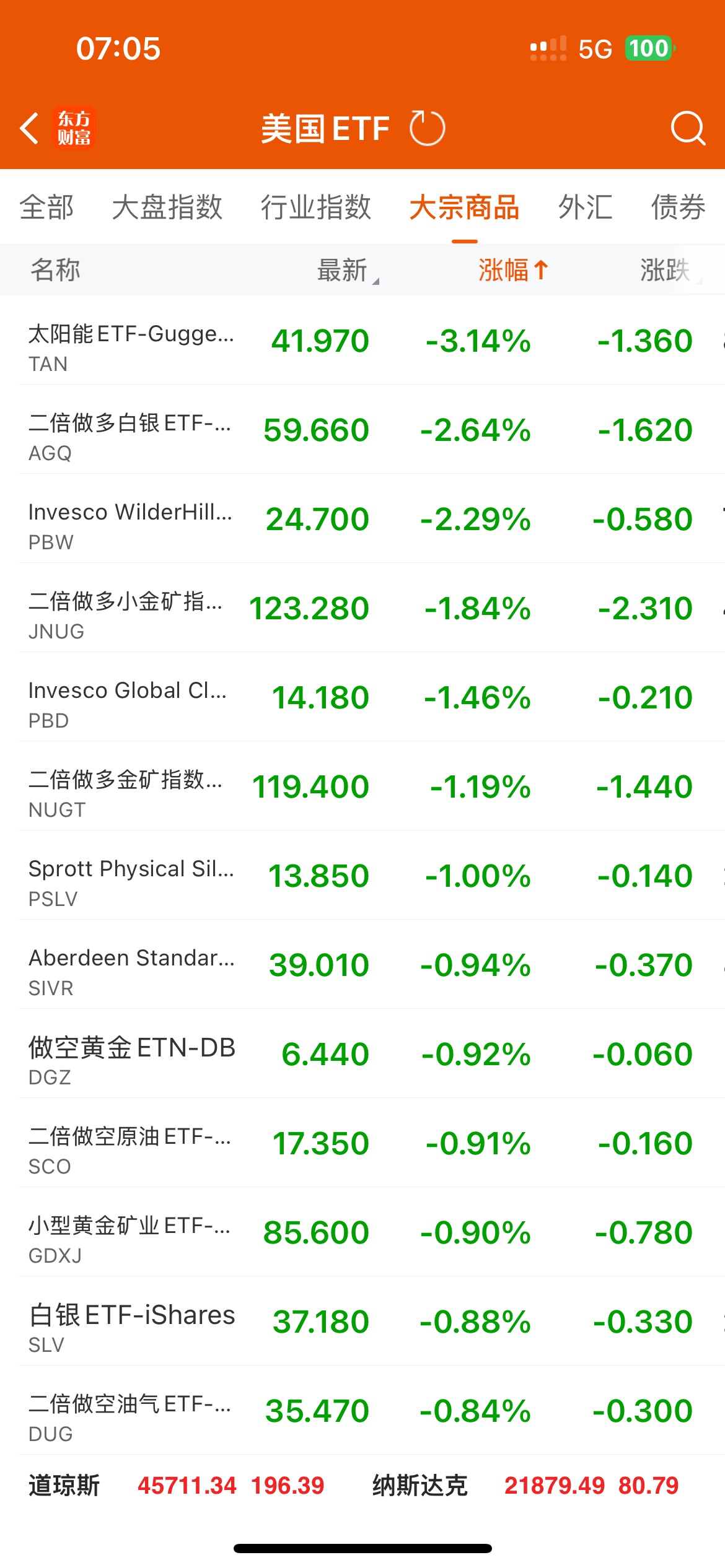Toggle 涨幅 sorting order
Image resolution: width=725 pixels, height=1568 pixels.
(x=513, y=270)
